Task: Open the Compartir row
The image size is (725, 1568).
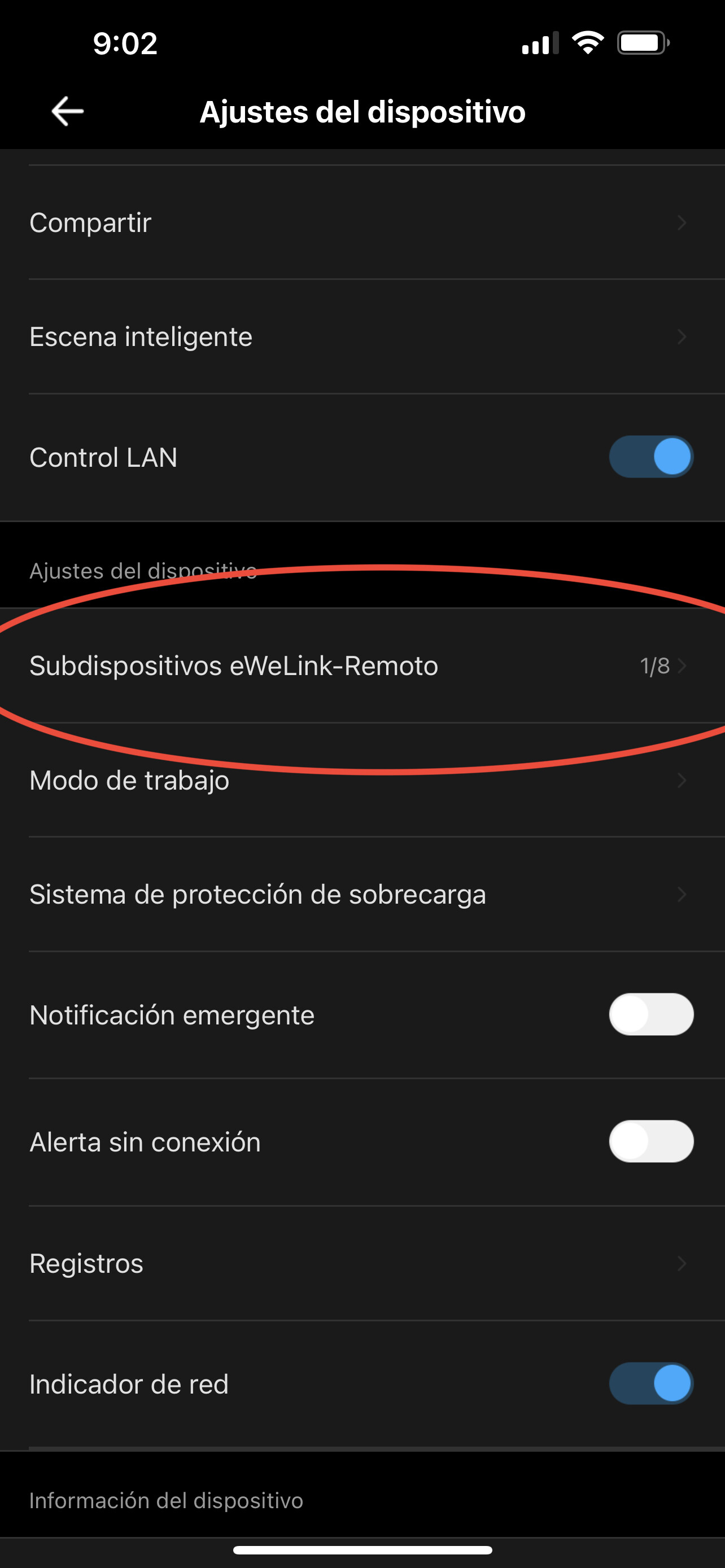Action: click(362, 222)
